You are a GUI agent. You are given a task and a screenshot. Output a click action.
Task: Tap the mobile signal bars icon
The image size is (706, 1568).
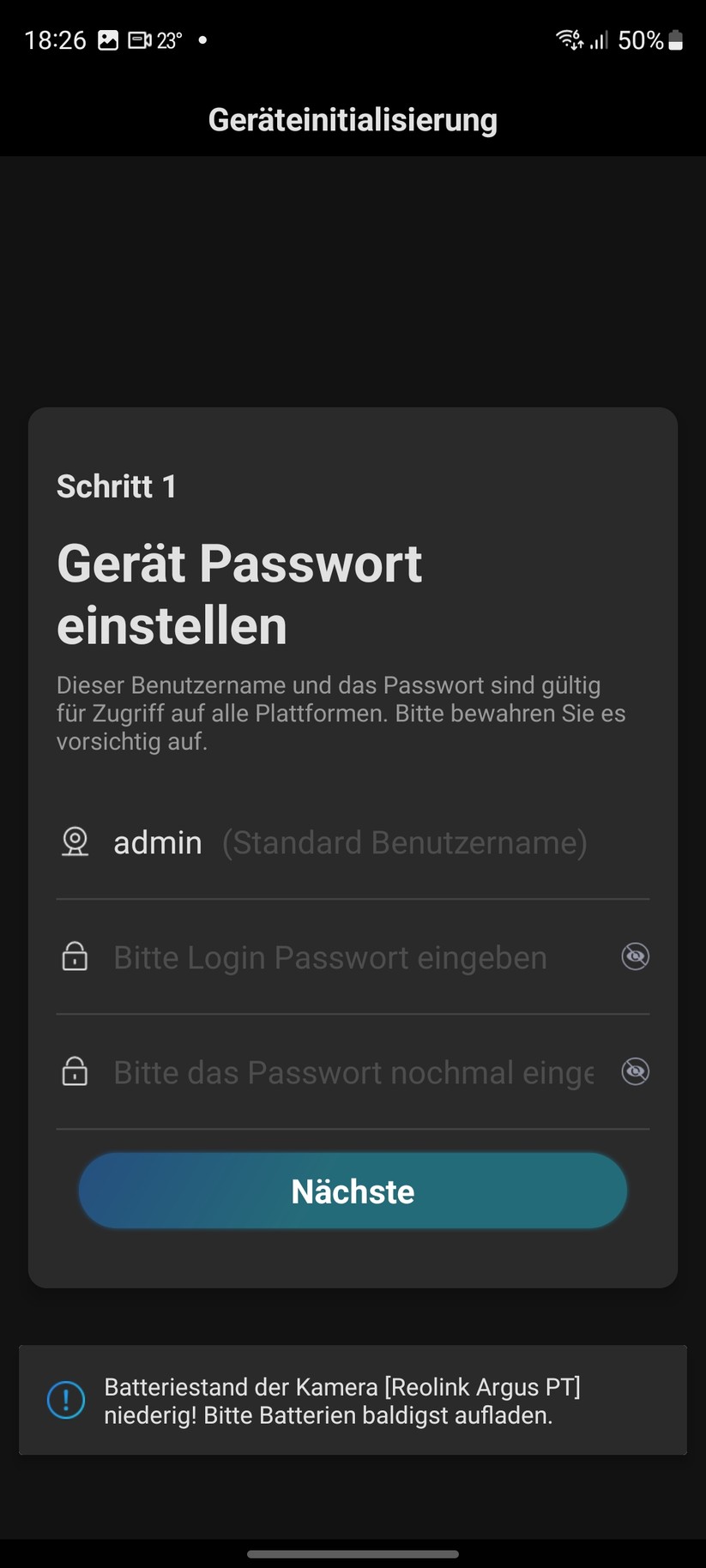(x=599, y=39)
